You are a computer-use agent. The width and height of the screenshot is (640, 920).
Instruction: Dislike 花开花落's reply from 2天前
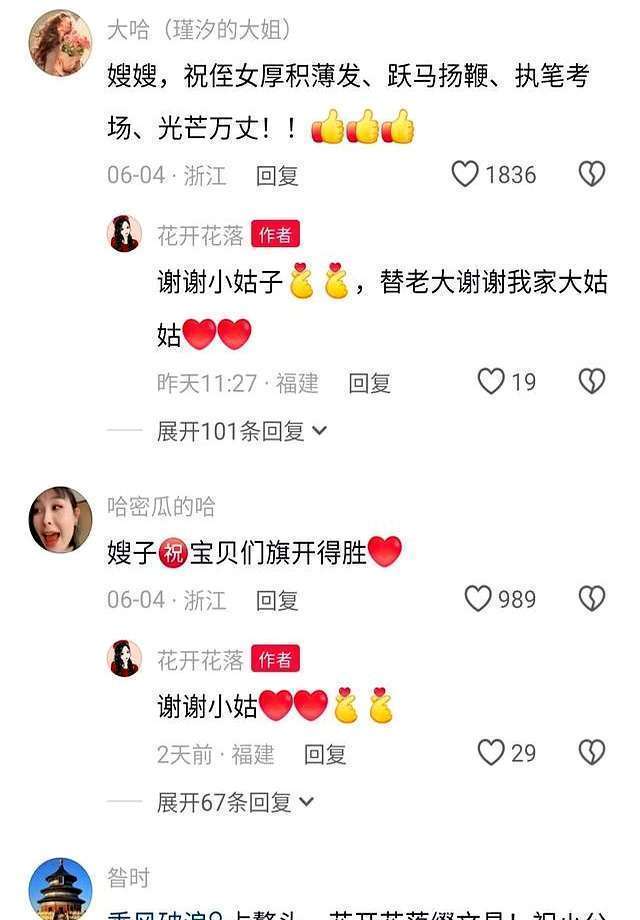(592, 752)
